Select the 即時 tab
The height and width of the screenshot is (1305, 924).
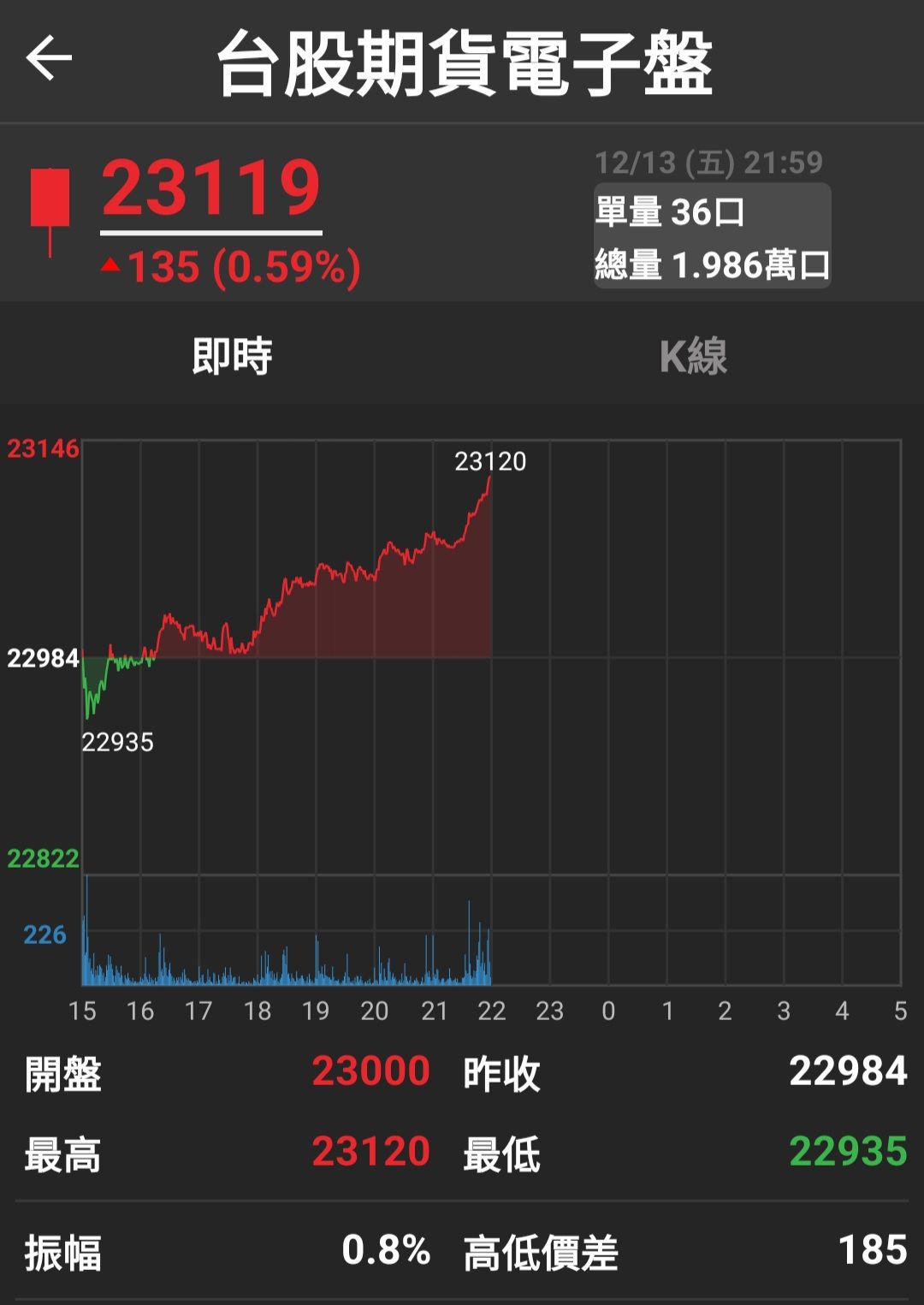[x=232, y=357]
